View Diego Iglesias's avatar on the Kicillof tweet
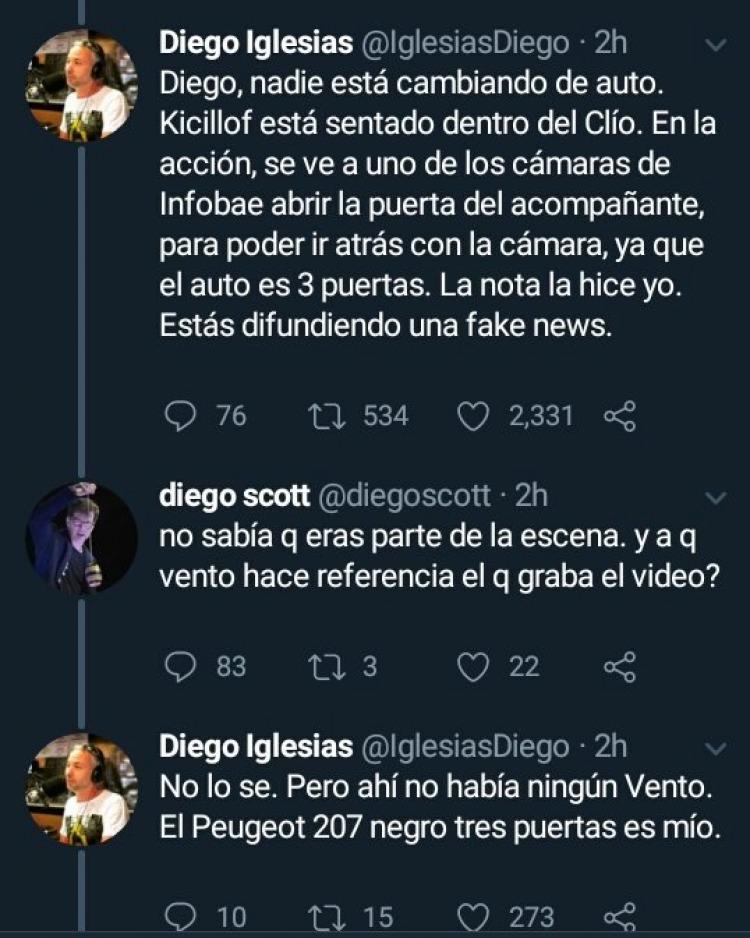The height and width of the screenshot is (938, 750). [81, 87]
